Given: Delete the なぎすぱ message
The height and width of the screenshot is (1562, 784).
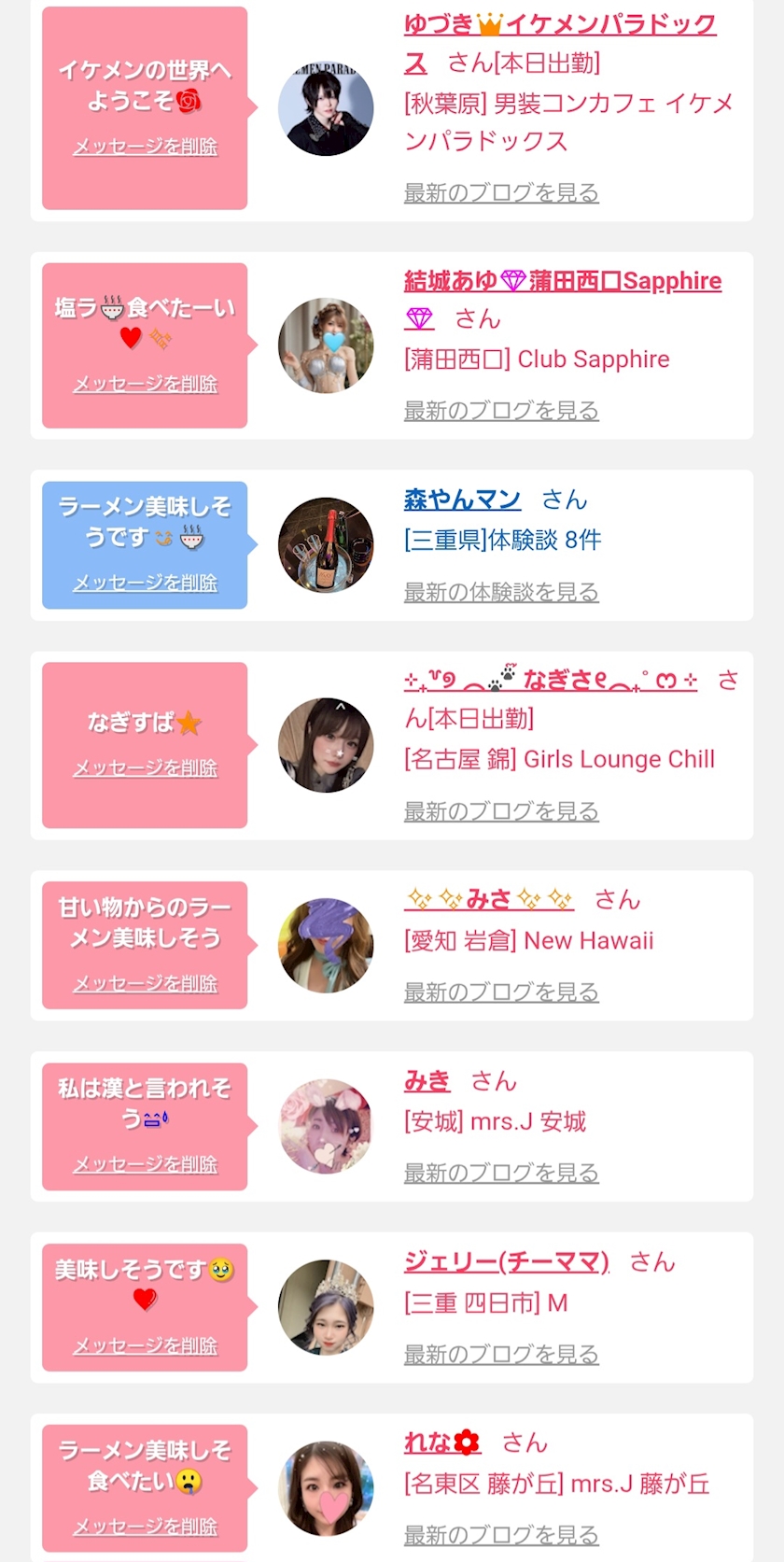Looking at the screenshot, I should (146, 767).
